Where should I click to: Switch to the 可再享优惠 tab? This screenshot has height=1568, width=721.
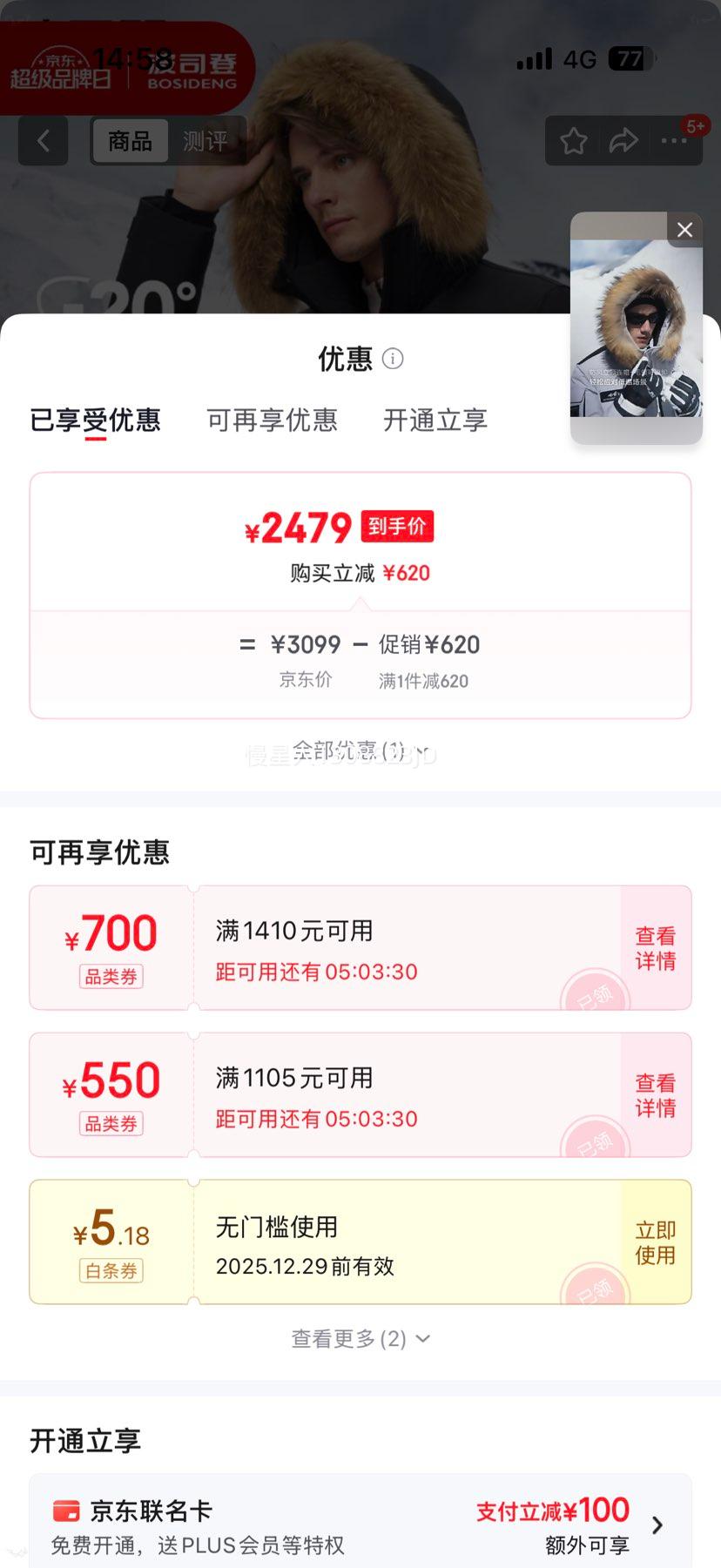[x=272, y=421]
